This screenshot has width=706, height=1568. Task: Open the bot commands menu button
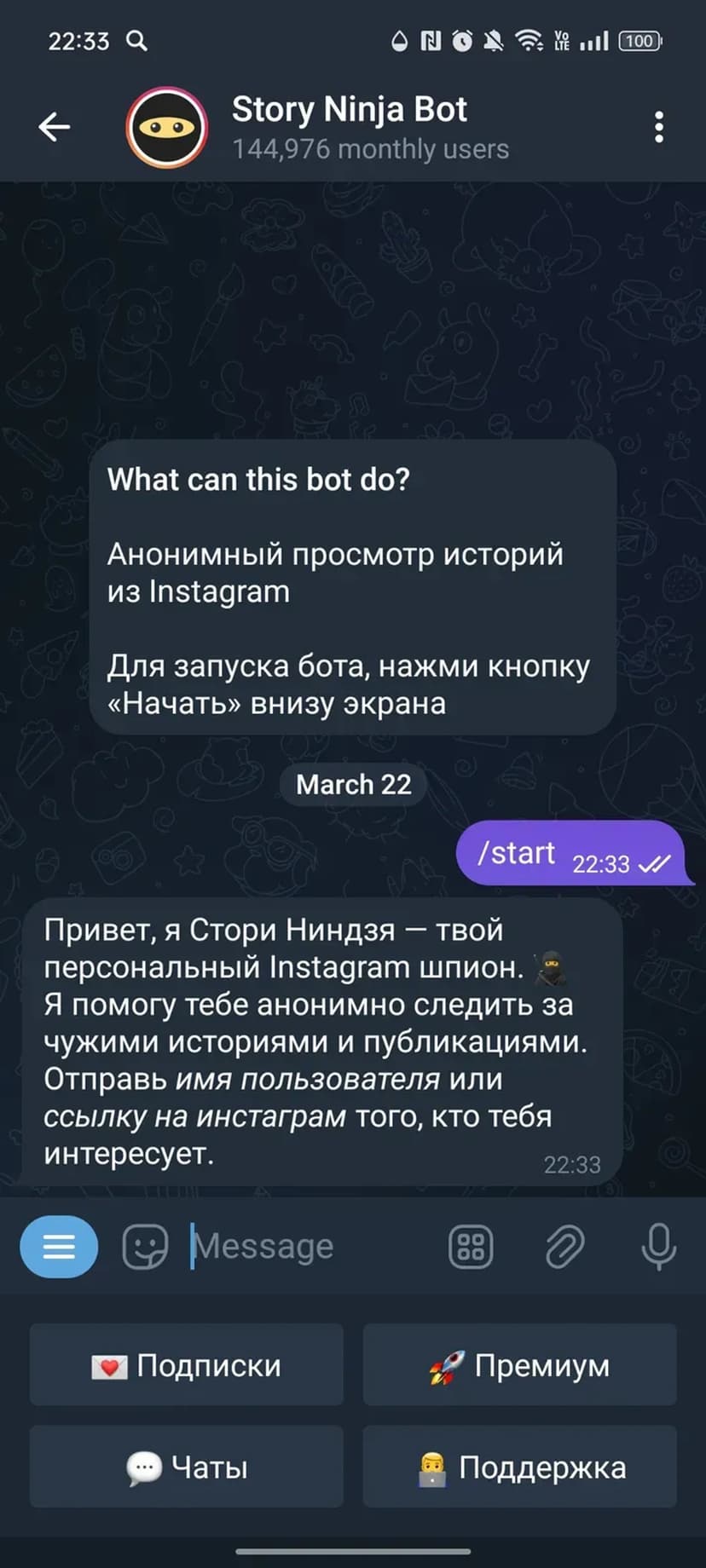point(59,1247)
